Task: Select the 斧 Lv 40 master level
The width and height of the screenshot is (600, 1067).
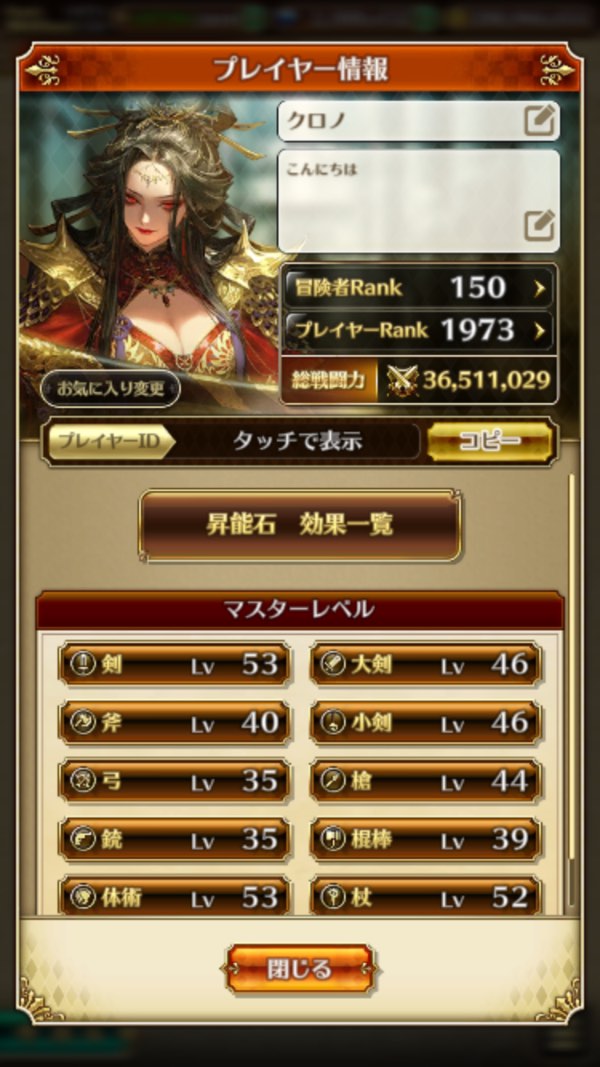Action: pyautogui.click(x=174, y=722)
